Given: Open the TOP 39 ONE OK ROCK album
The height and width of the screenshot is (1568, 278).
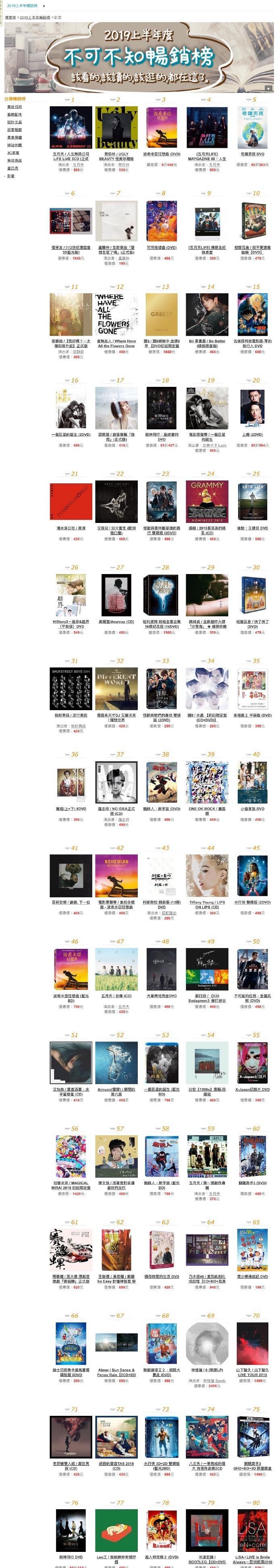Looking at the screenshot, I should pos(207,782).
